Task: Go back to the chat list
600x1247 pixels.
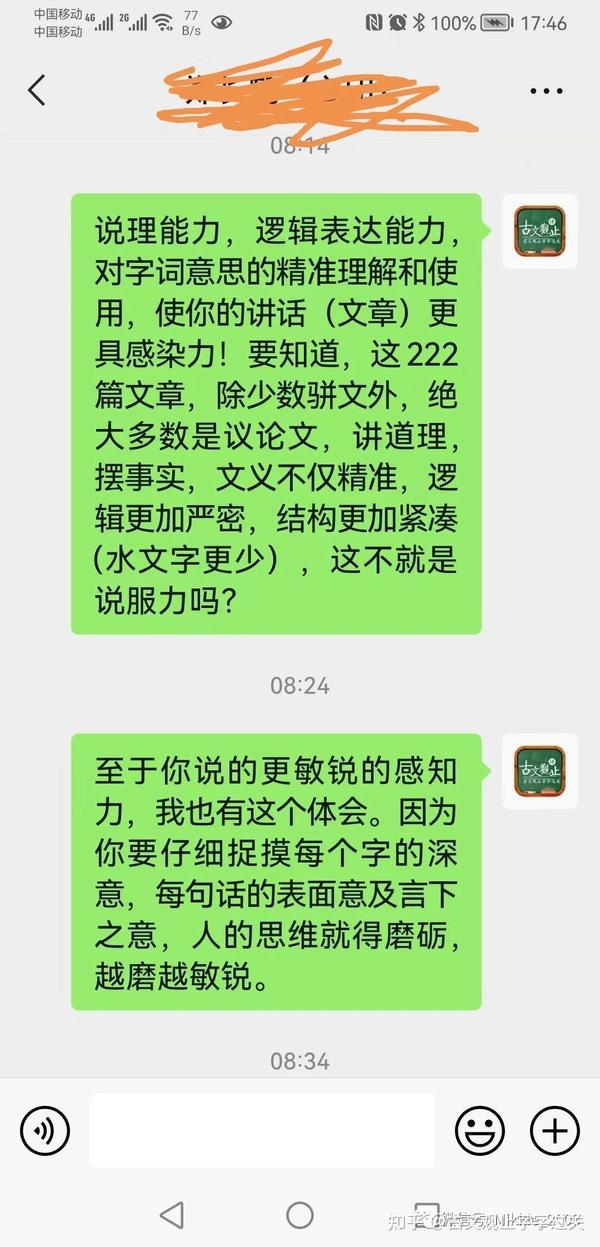Action: point(37,90)
